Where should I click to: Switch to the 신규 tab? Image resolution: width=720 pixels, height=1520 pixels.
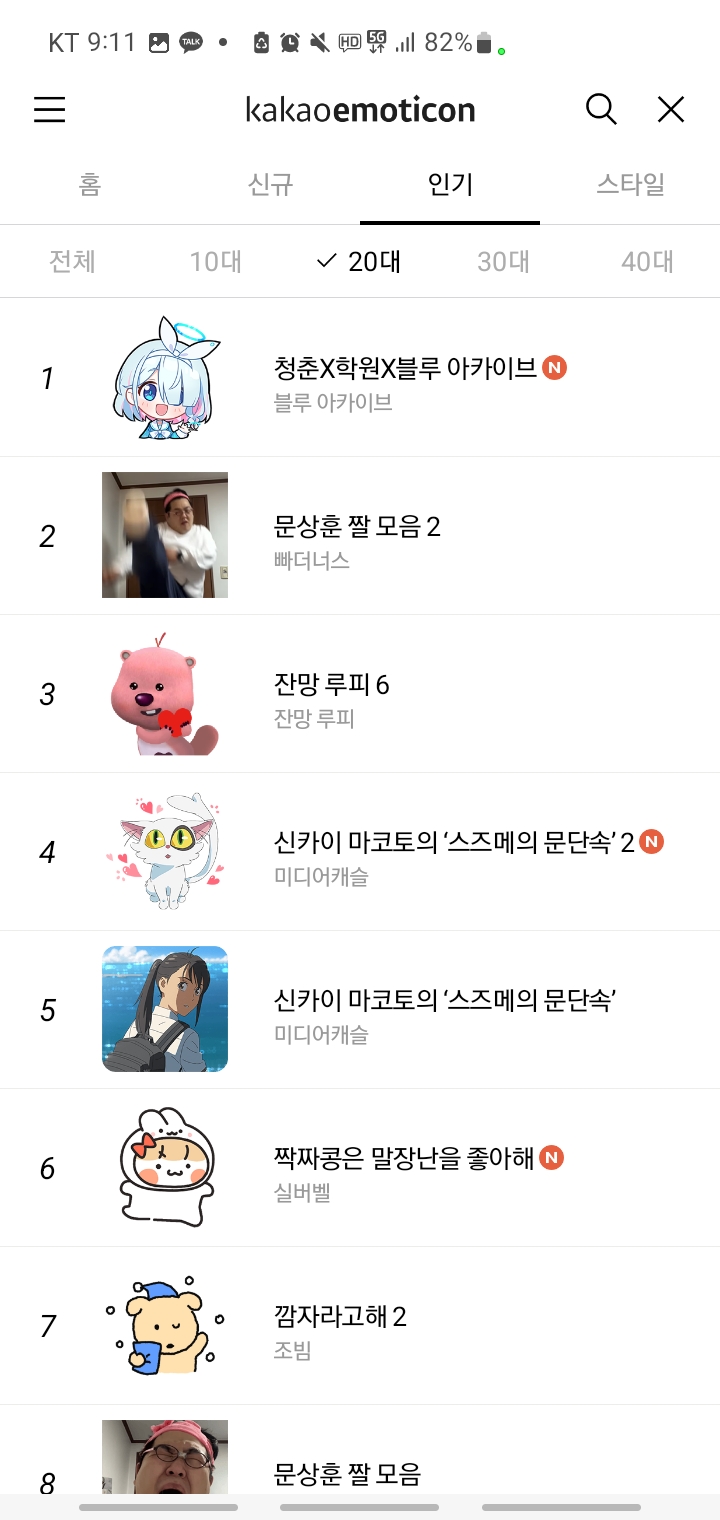(270, 185)
